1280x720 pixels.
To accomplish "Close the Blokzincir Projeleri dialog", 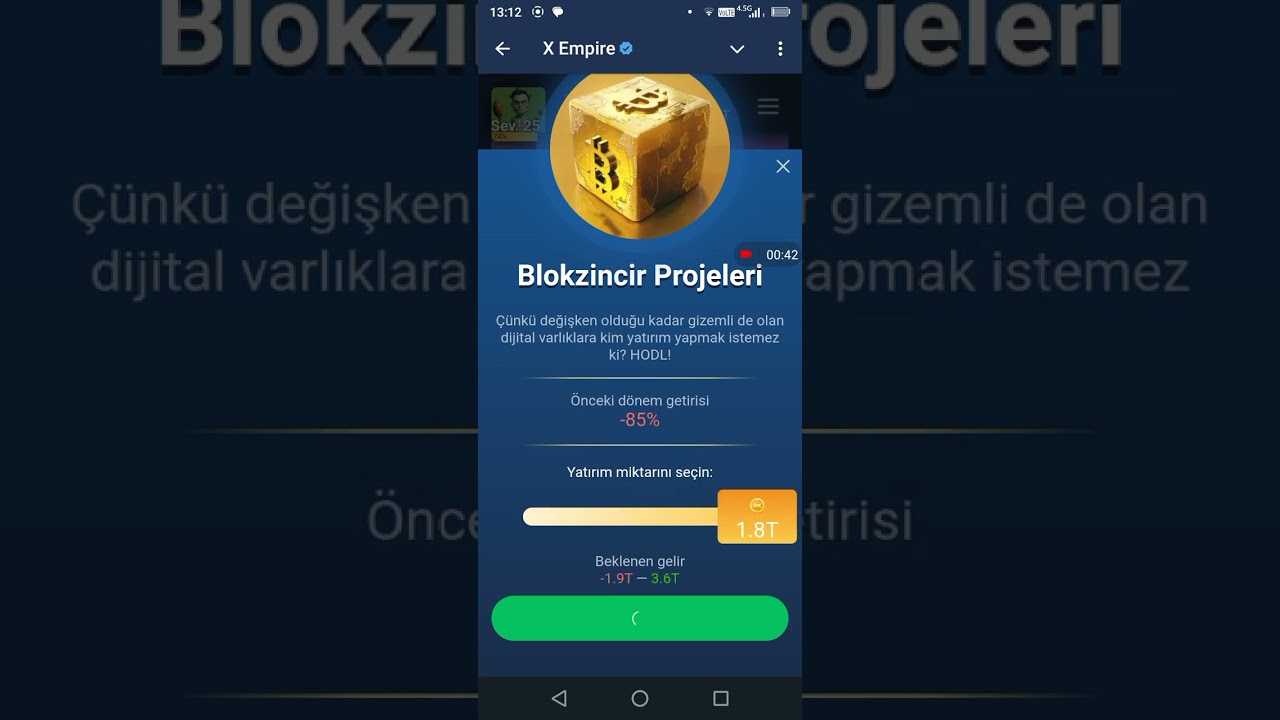I will [x=783, y=167].
